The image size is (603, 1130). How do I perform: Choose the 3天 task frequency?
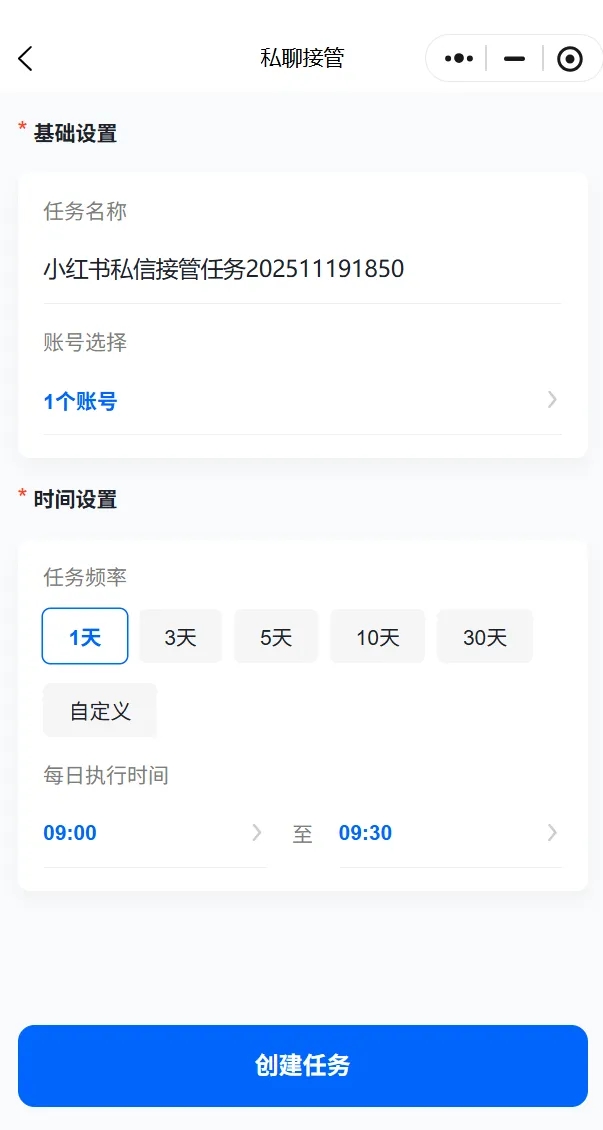click(x=180, y=637)
